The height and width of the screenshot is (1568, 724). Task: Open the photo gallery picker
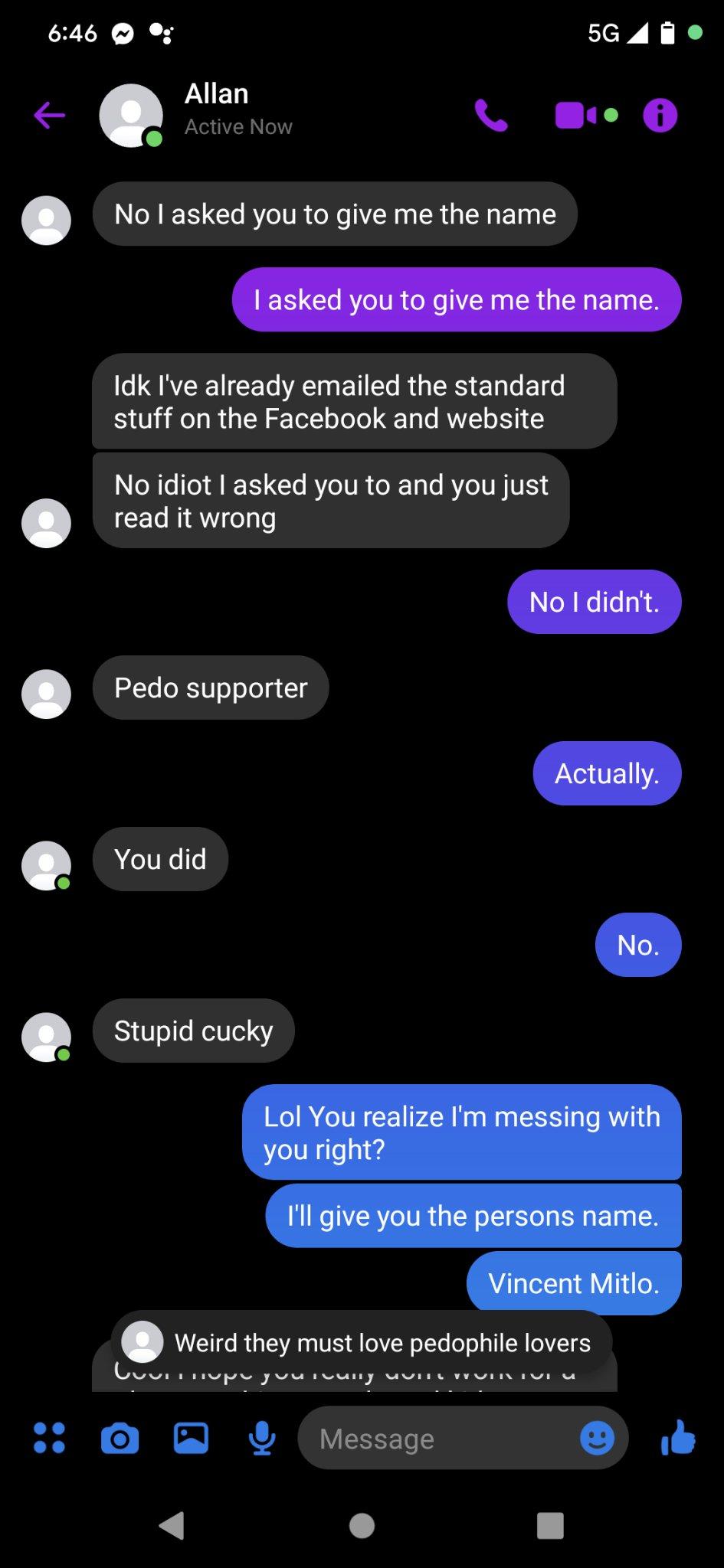[x=191, y=1438]
